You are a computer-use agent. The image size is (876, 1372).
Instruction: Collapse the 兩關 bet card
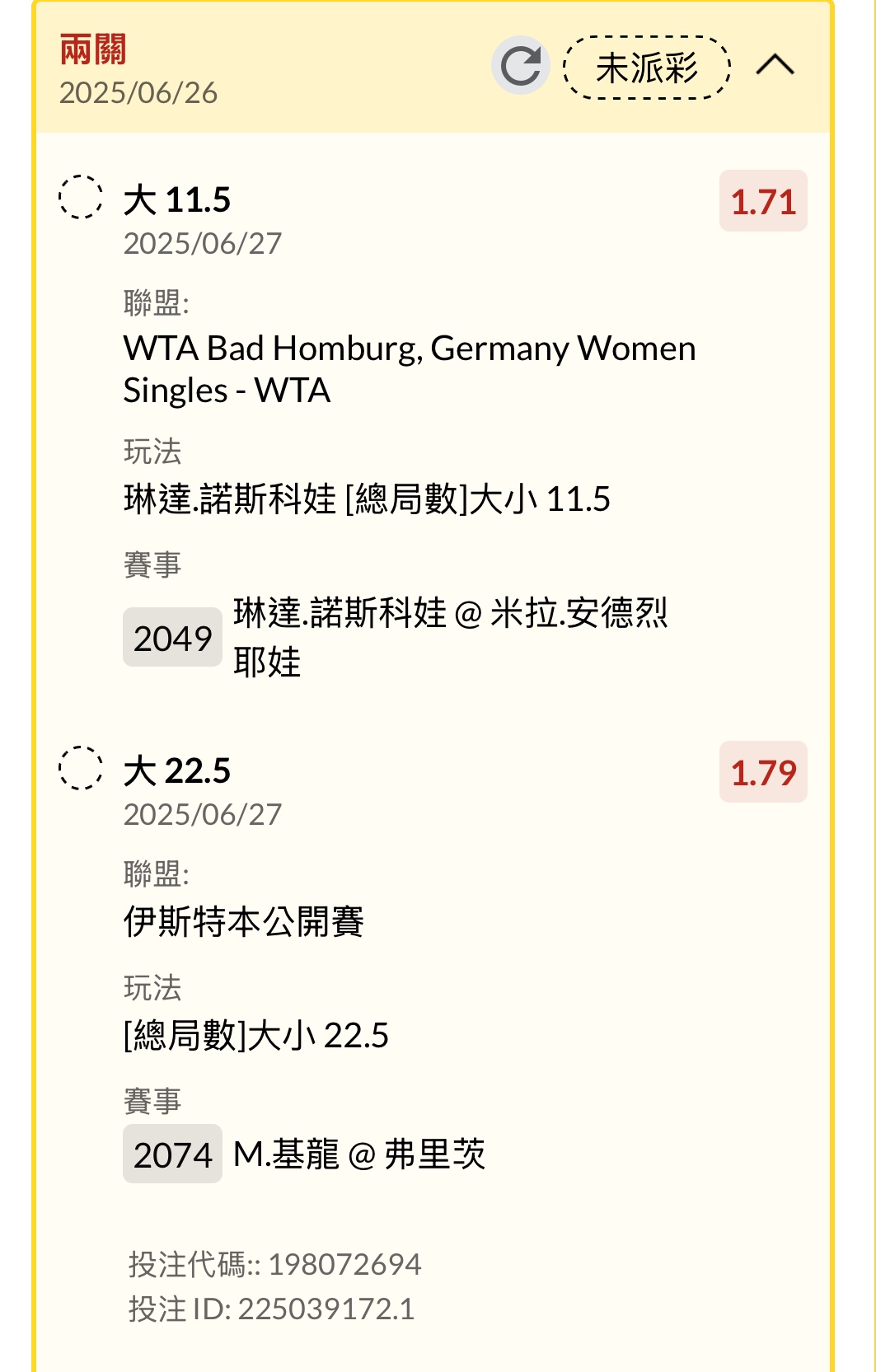coord(775,65)
